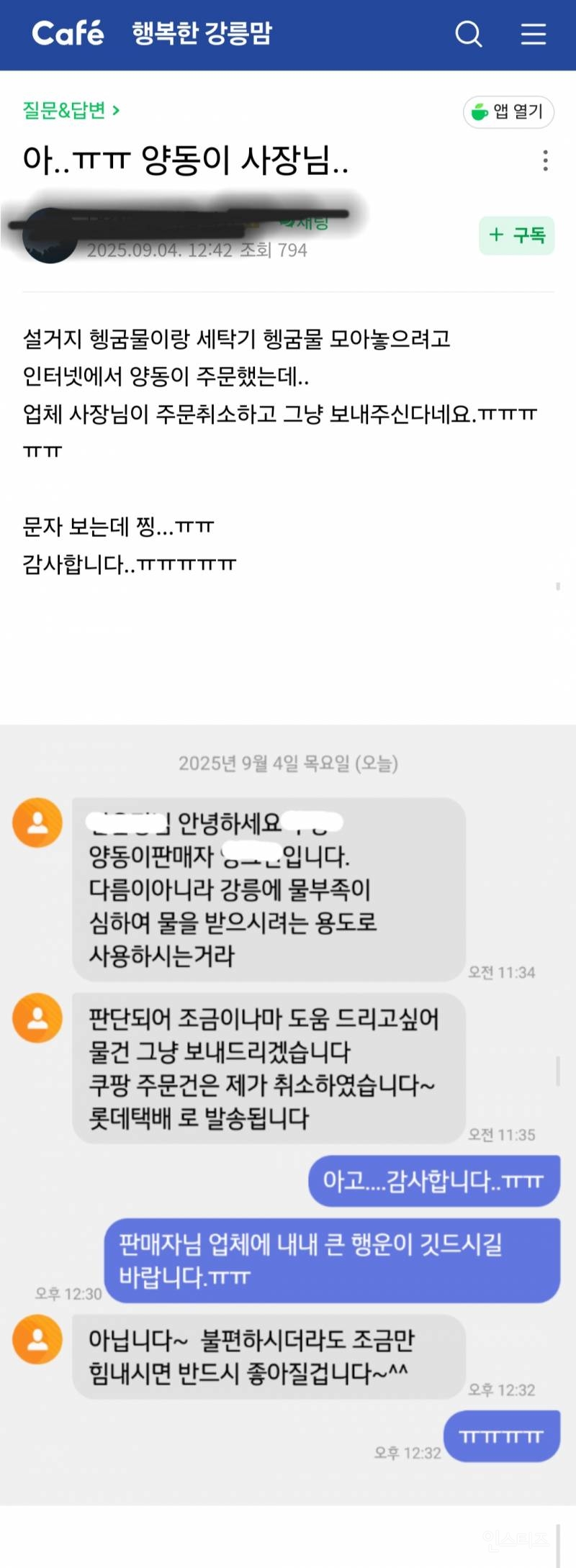Open the hamburger menu icon

point(534,33)
